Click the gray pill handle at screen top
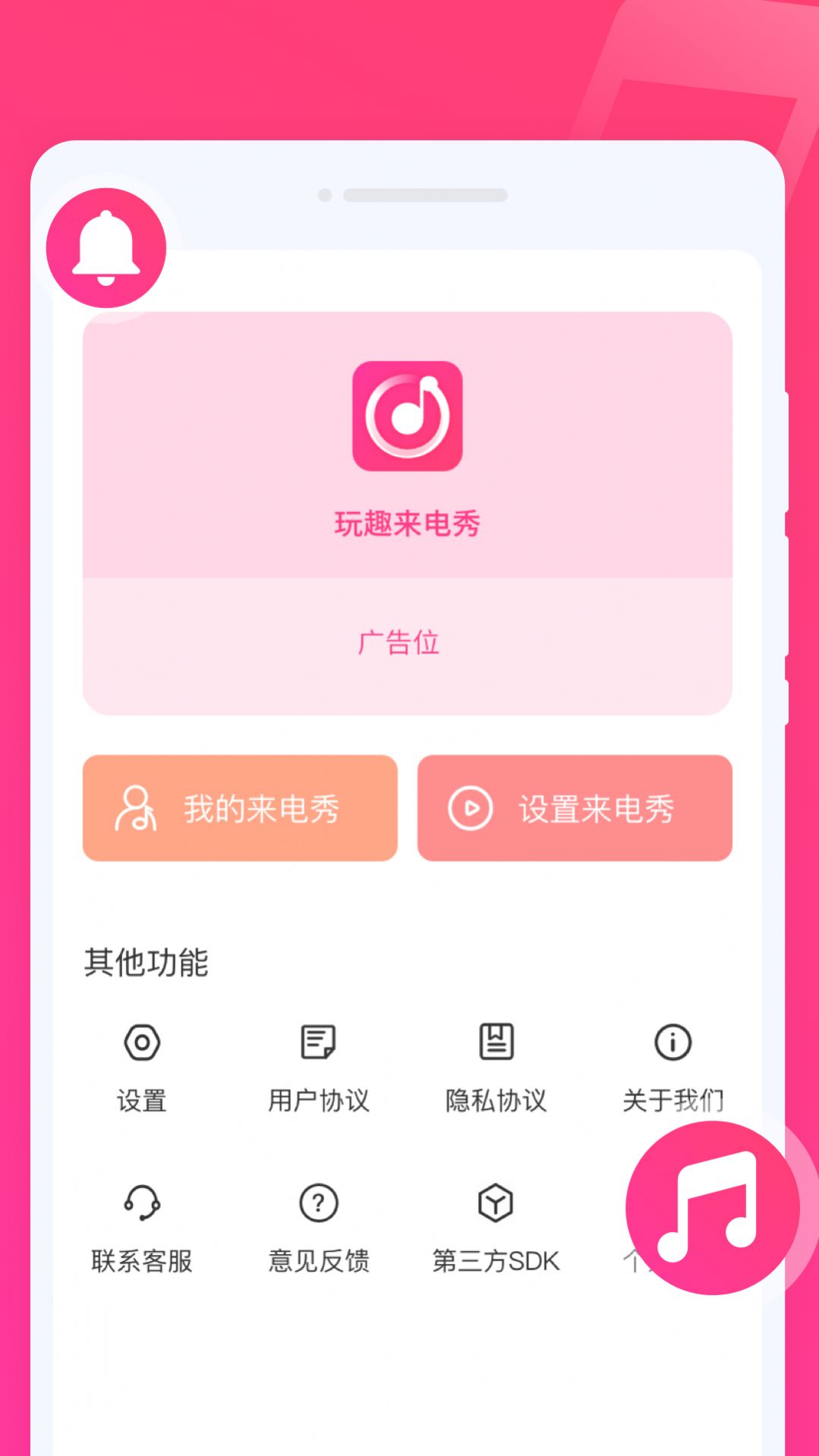Screen dimensions: 819x1456 pos(424,195)
